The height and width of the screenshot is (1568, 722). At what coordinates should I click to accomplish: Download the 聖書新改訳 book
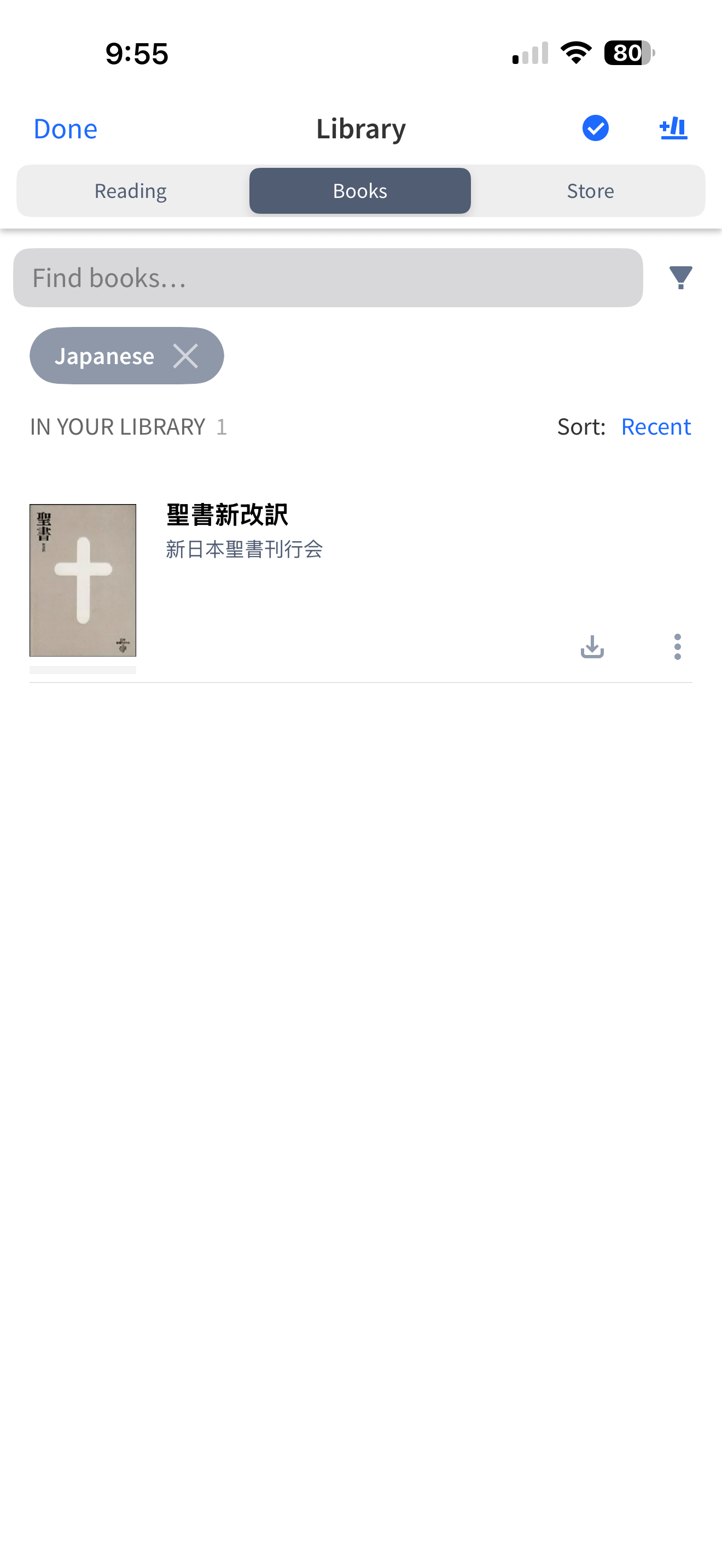tap(592, 646)
